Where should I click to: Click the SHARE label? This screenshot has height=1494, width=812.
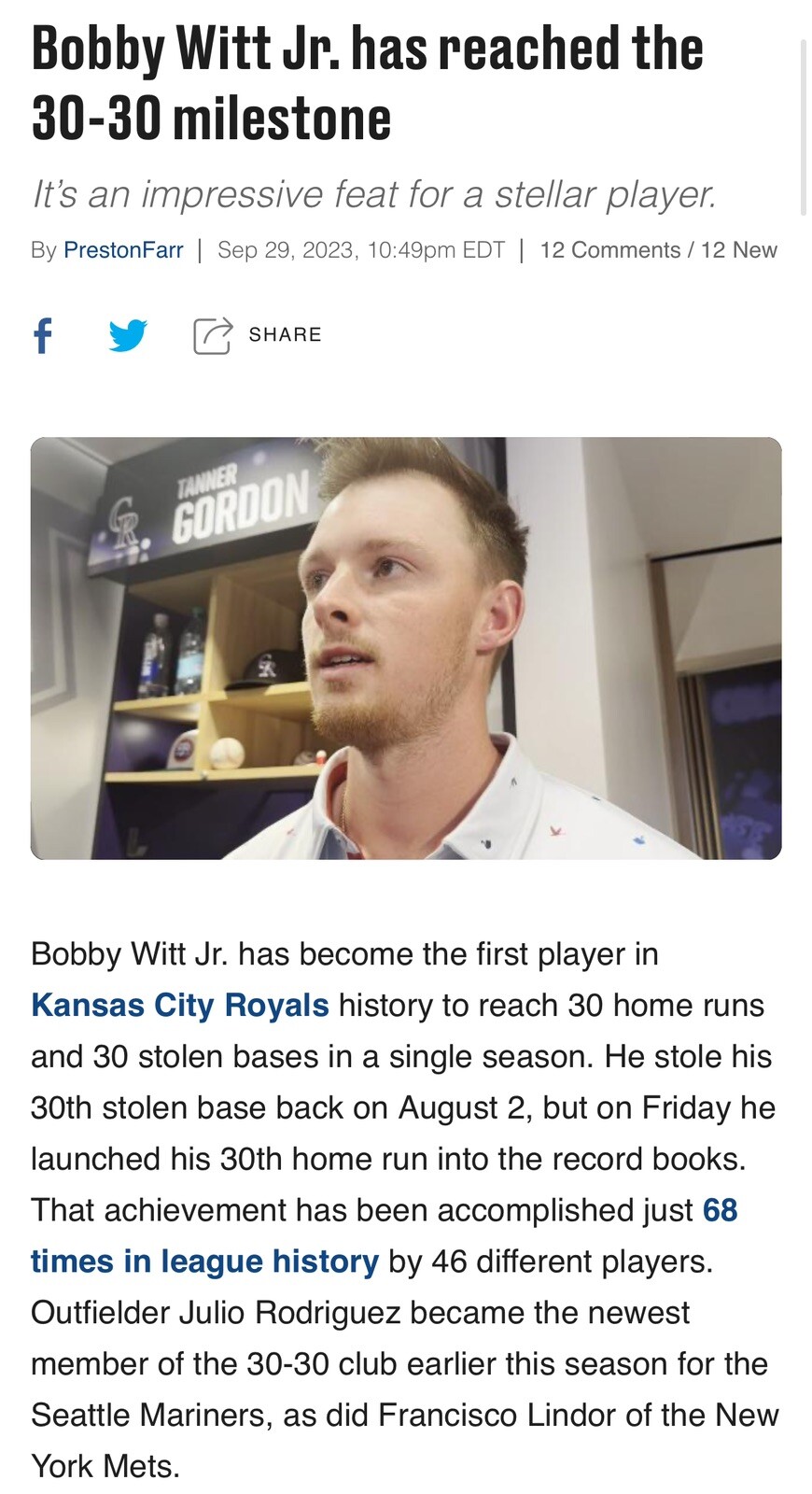click(x=283, y=333)
